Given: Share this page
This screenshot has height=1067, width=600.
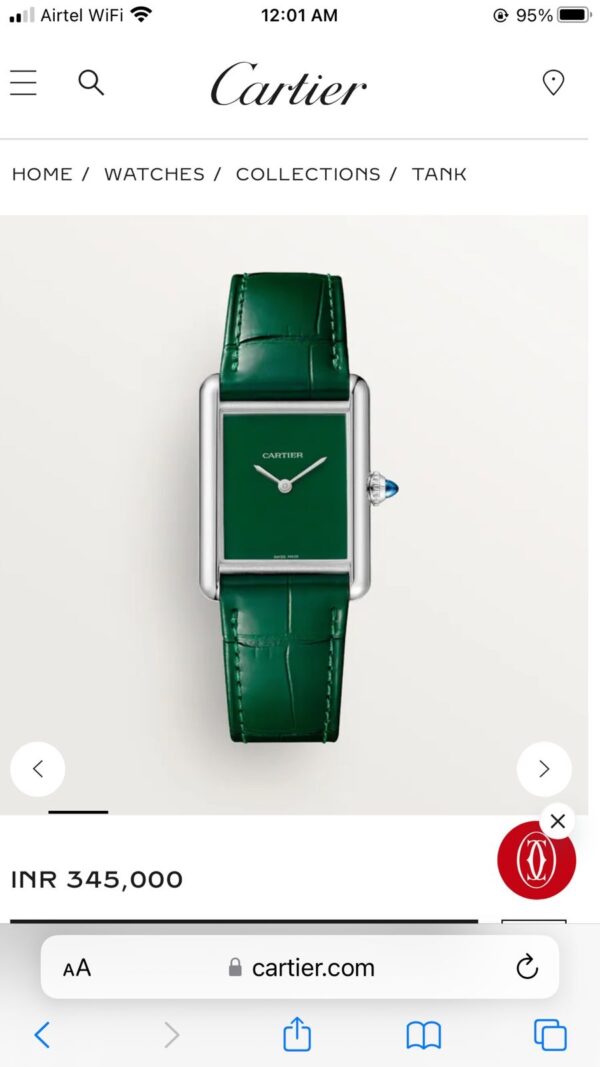Looking at the screenshot, I should click(297, 1034).
